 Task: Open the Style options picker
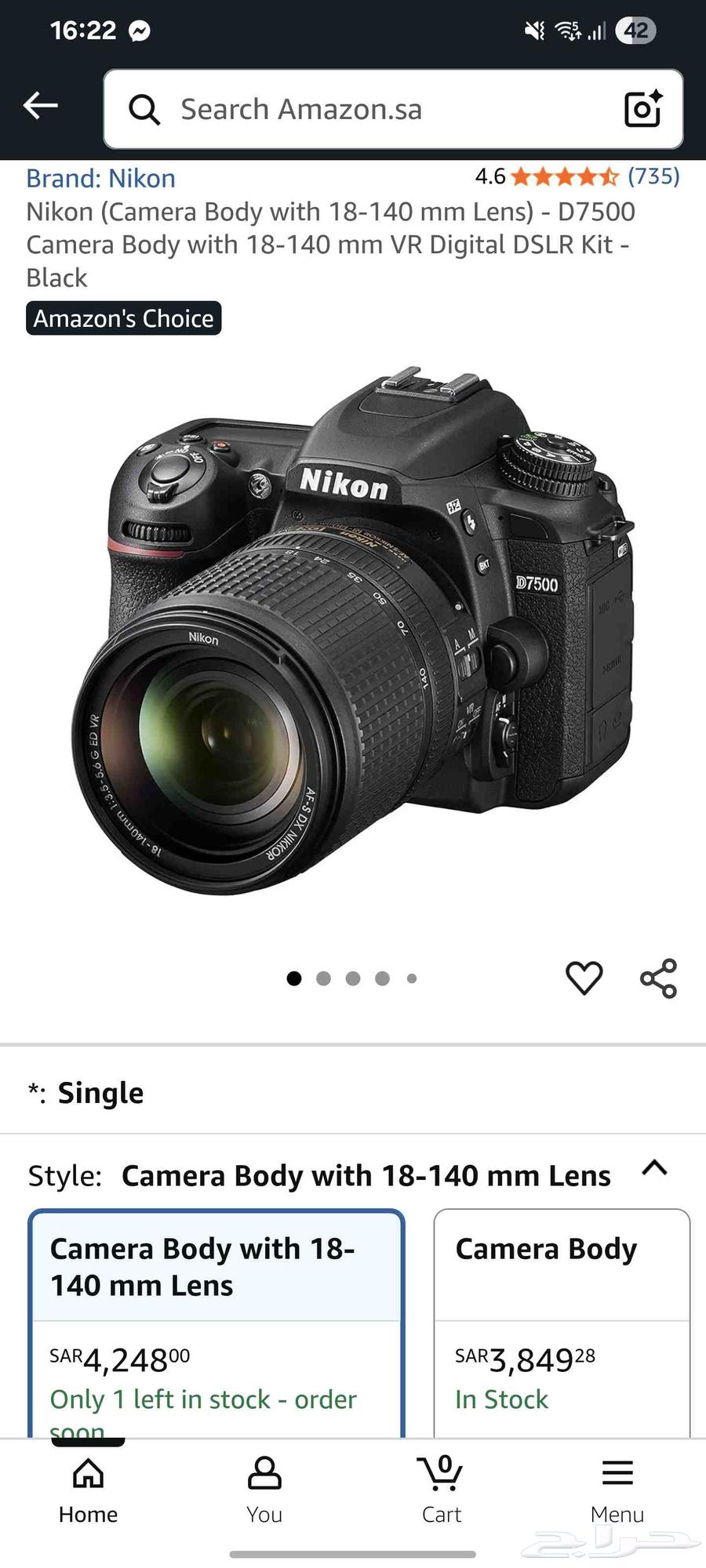point(366,1175)
